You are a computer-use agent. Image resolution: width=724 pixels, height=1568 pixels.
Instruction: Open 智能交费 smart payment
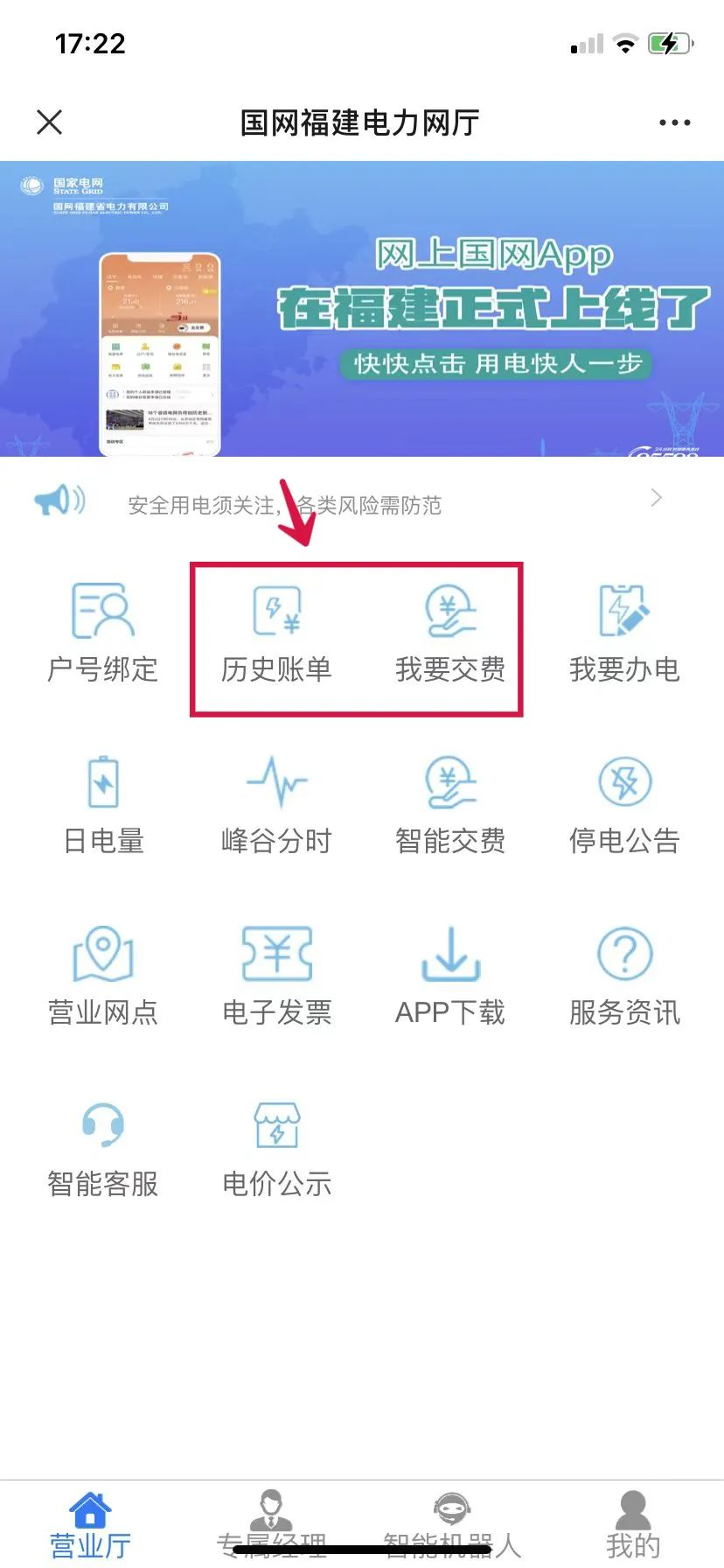click(450, 805)
